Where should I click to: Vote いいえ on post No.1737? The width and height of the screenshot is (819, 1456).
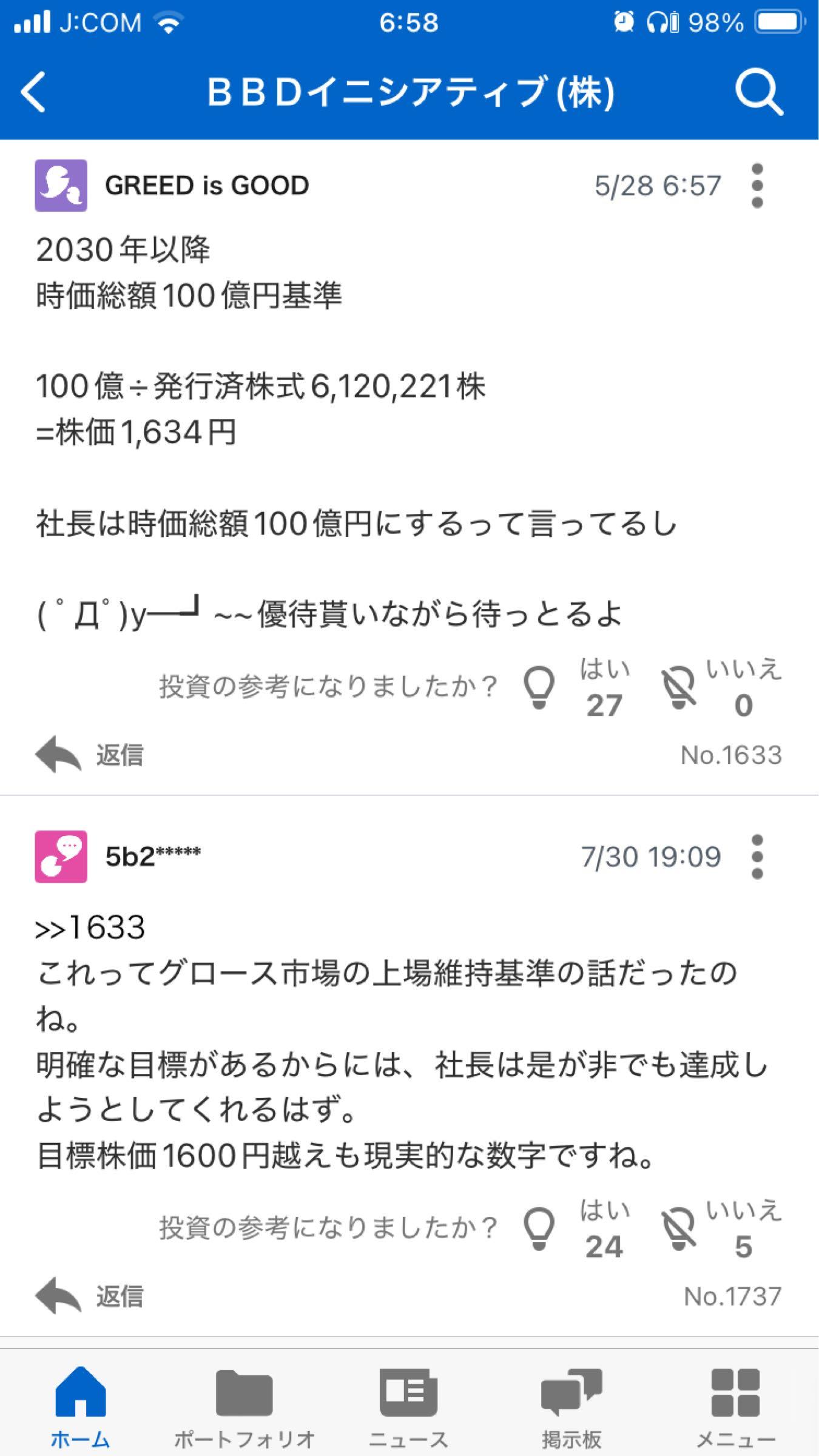[679, 1229]
